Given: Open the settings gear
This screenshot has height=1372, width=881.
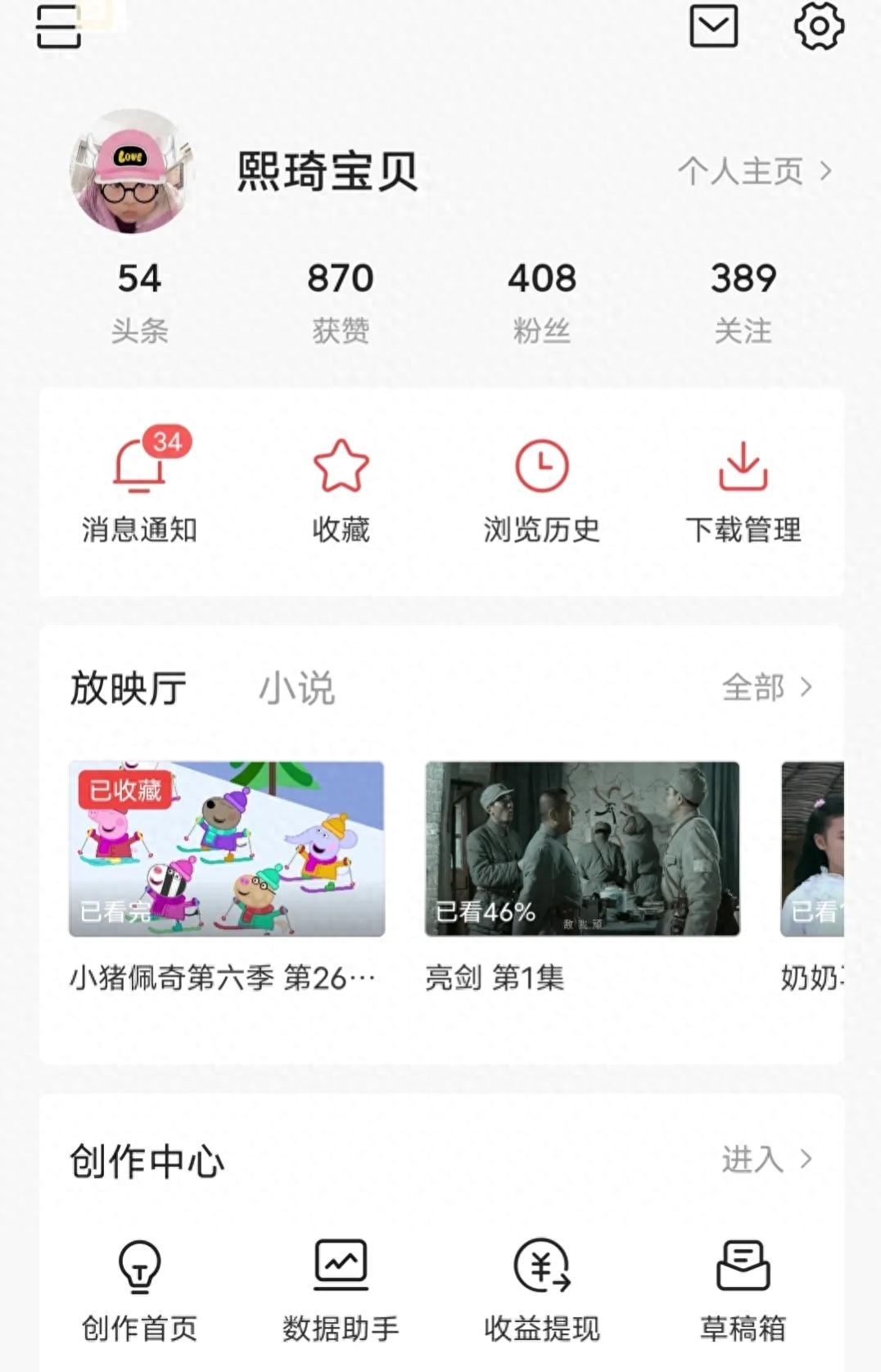Looking at the screenshot, I should click(x=819, y=26).
